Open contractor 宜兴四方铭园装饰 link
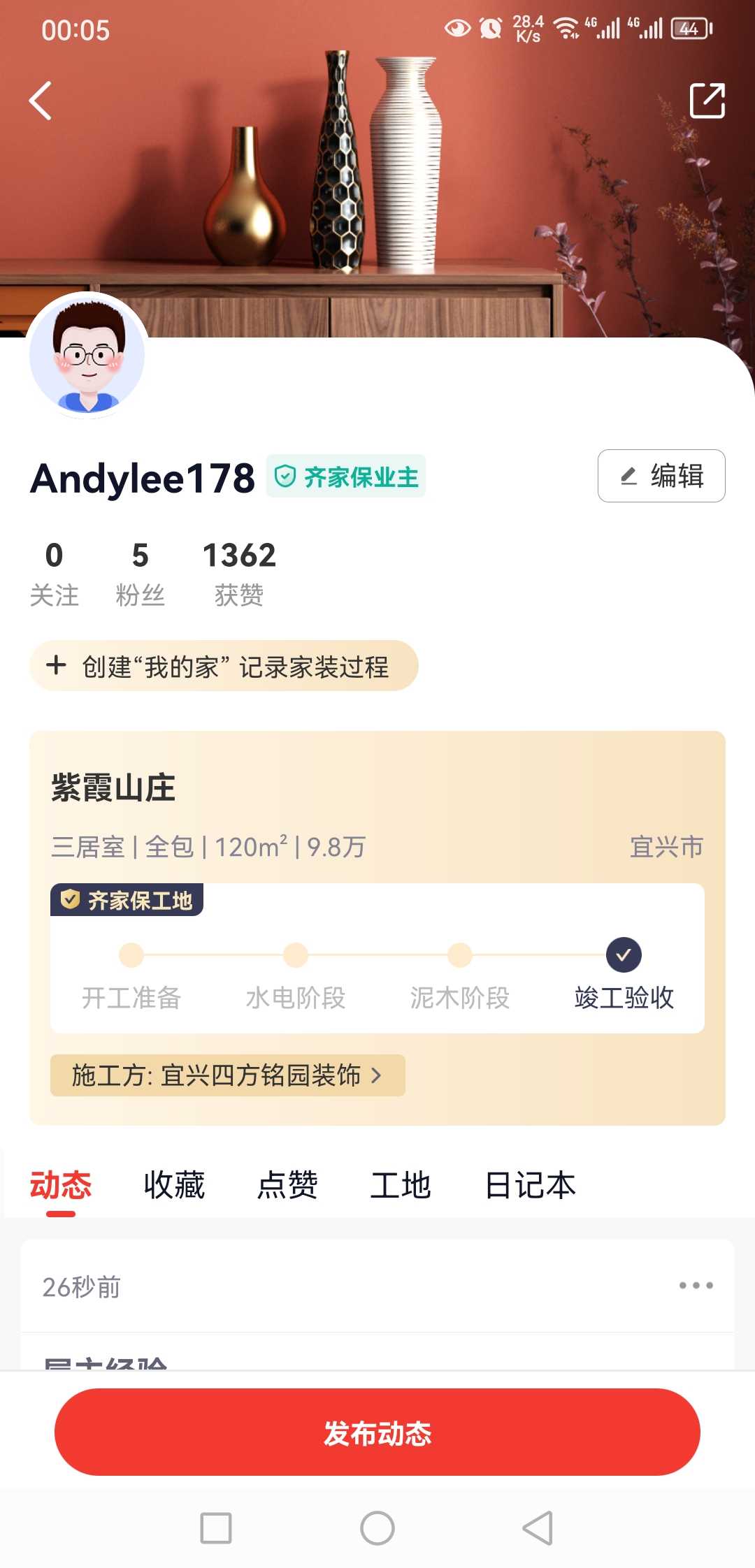The image size is (755, 1568). point(227,1075)
